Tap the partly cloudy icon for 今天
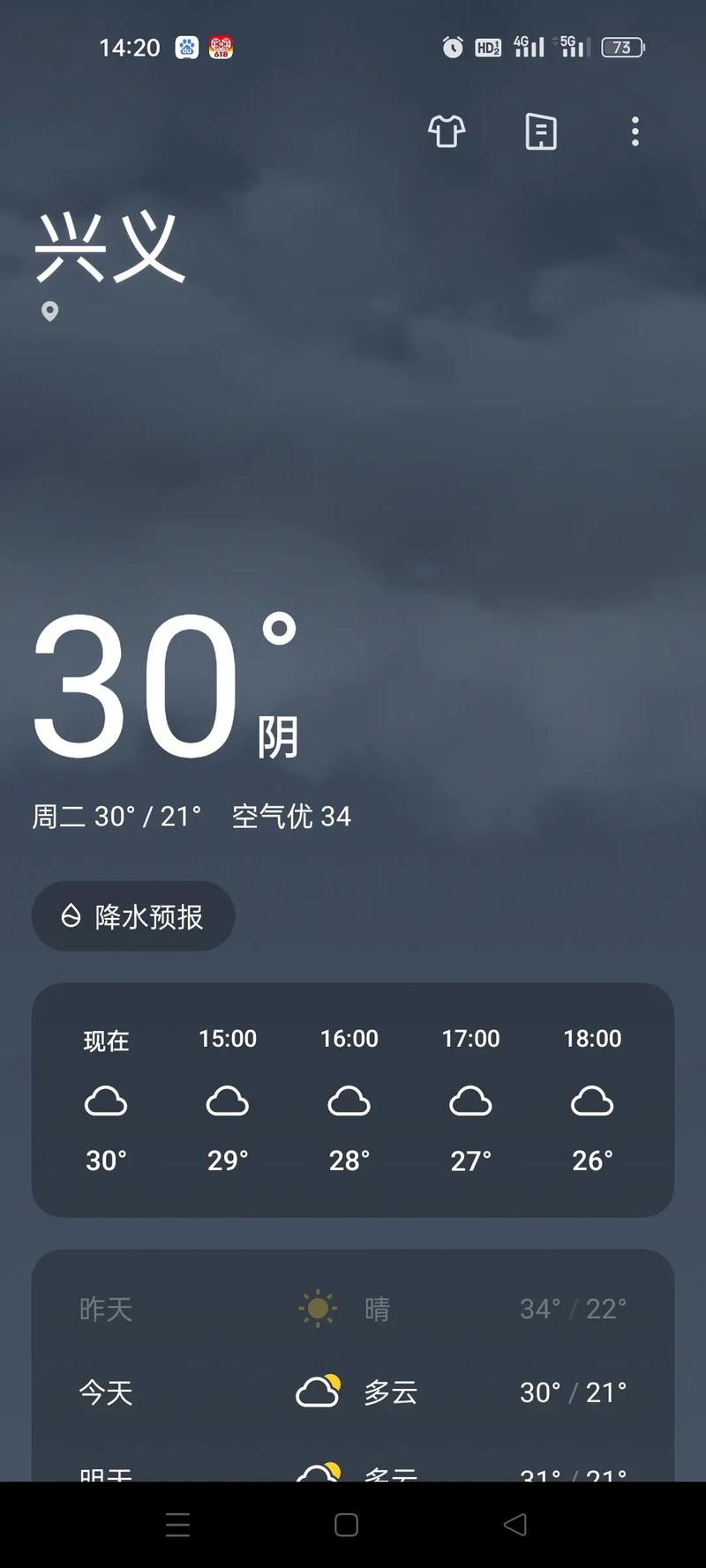 (x=318, y=1392)
